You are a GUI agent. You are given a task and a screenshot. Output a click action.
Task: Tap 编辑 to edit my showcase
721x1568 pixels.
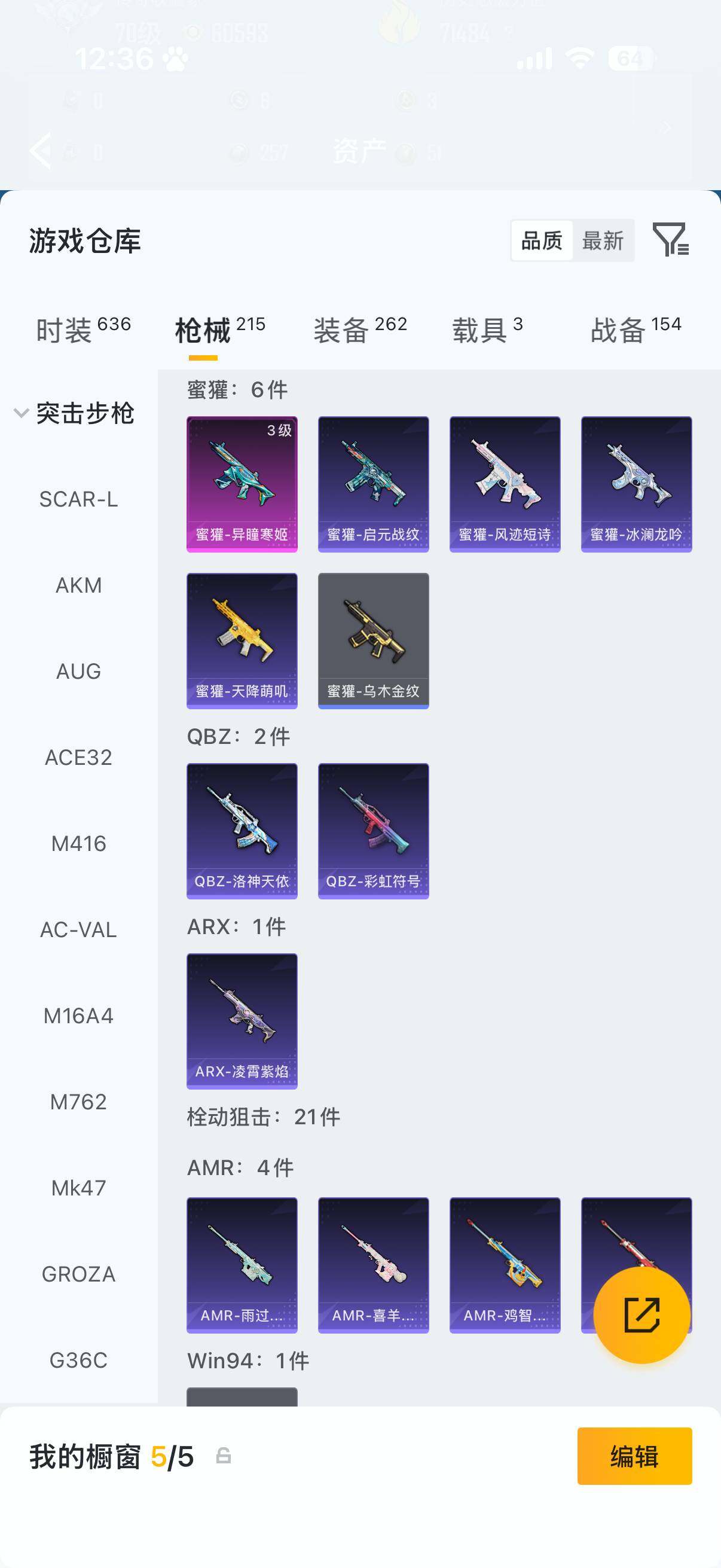[634, 1456]
